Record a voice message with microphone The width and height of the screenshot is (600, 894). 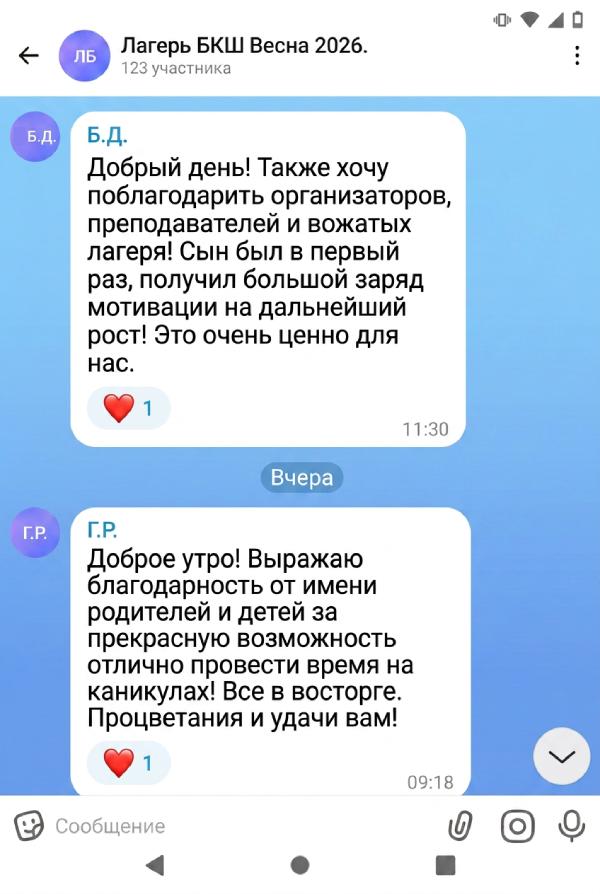(x=572, y=826)
